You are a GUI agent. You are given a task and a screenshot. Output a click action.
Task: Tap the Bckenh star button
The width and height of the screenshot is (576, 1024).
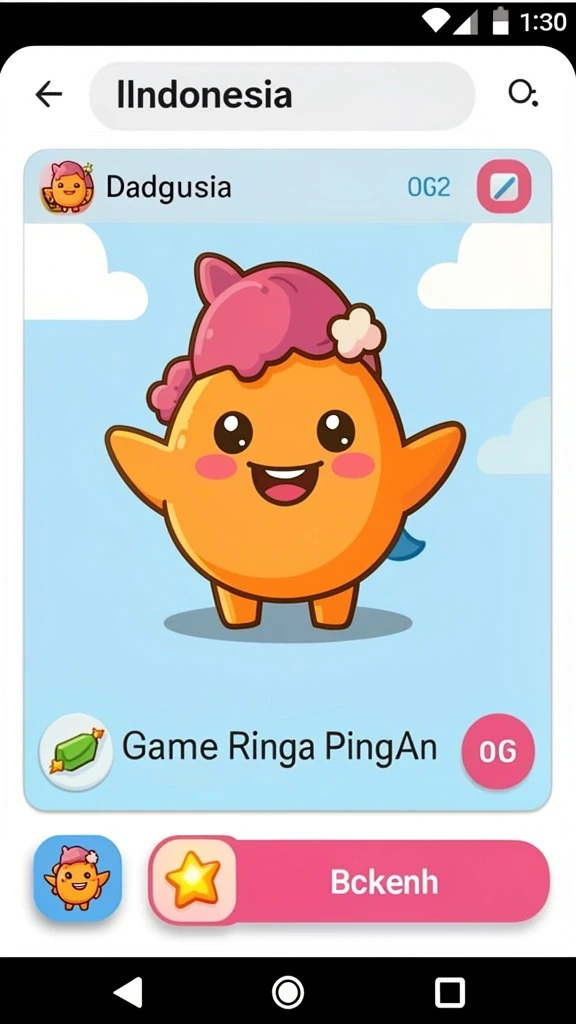click(349, 882)
